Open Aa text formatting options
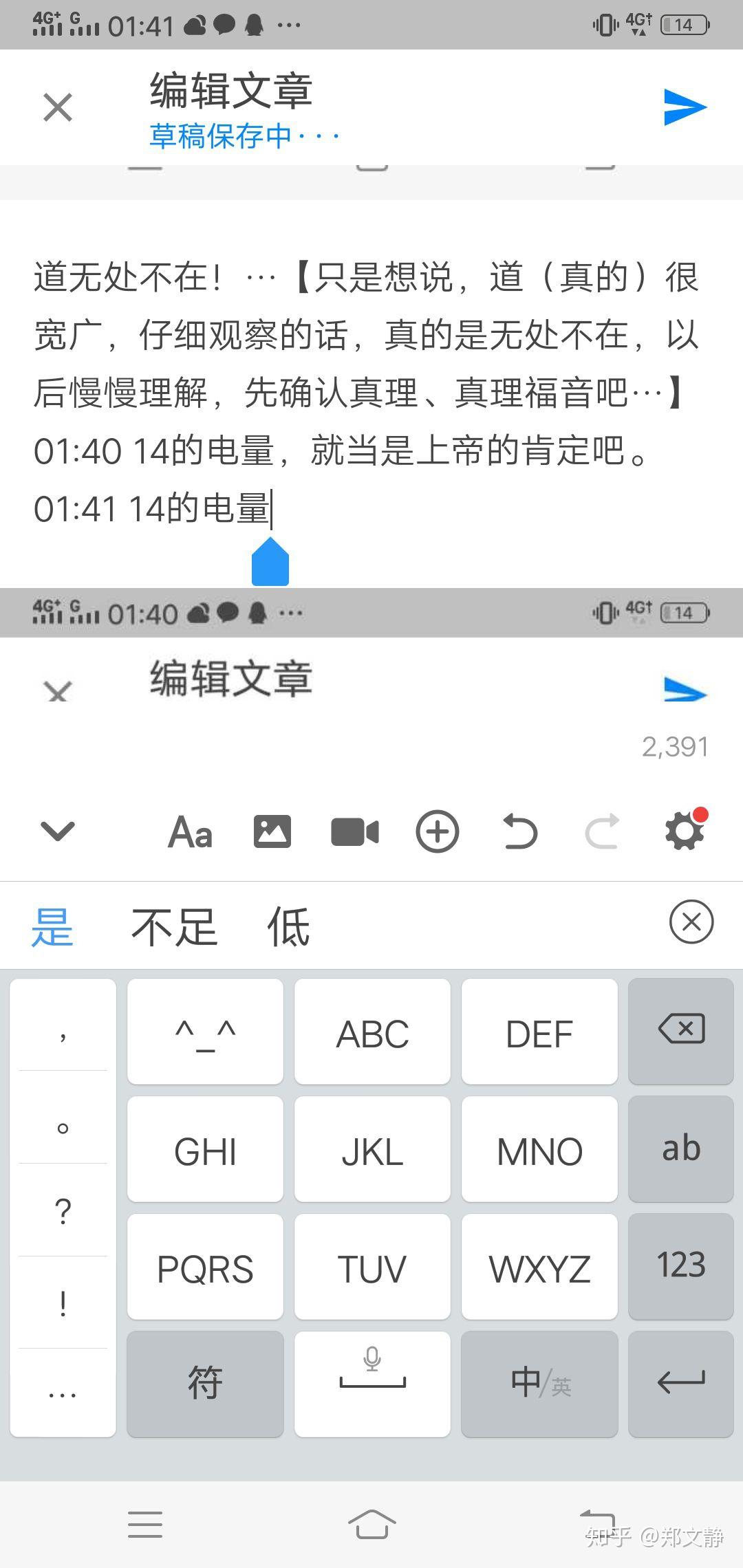743x1568 pixels. tap(190, 832)
